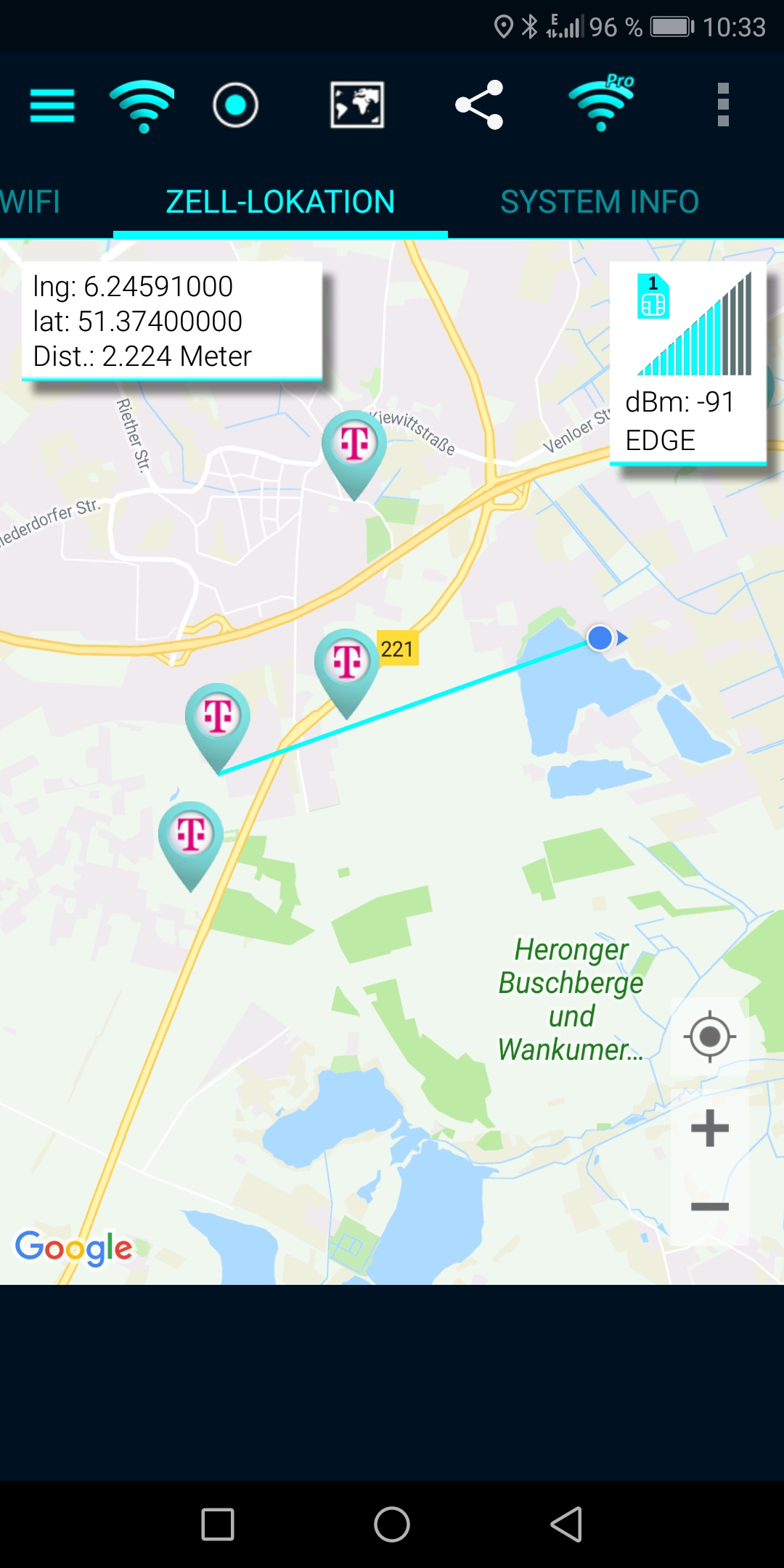Switch to the WIFI tab
This screenshot has width=784, height=1568.
coord(30,202)
